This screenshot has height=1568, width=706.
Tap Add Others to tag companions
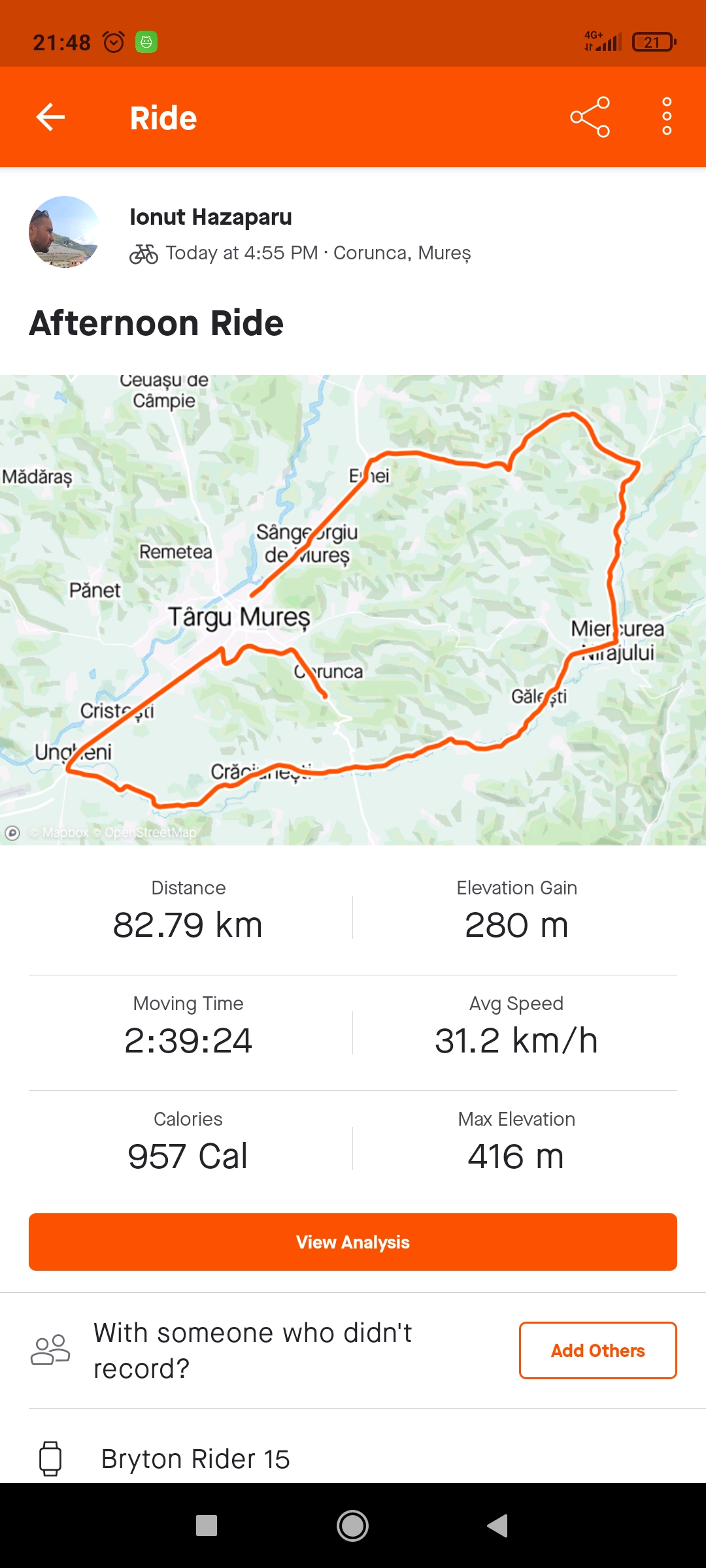597,1350
